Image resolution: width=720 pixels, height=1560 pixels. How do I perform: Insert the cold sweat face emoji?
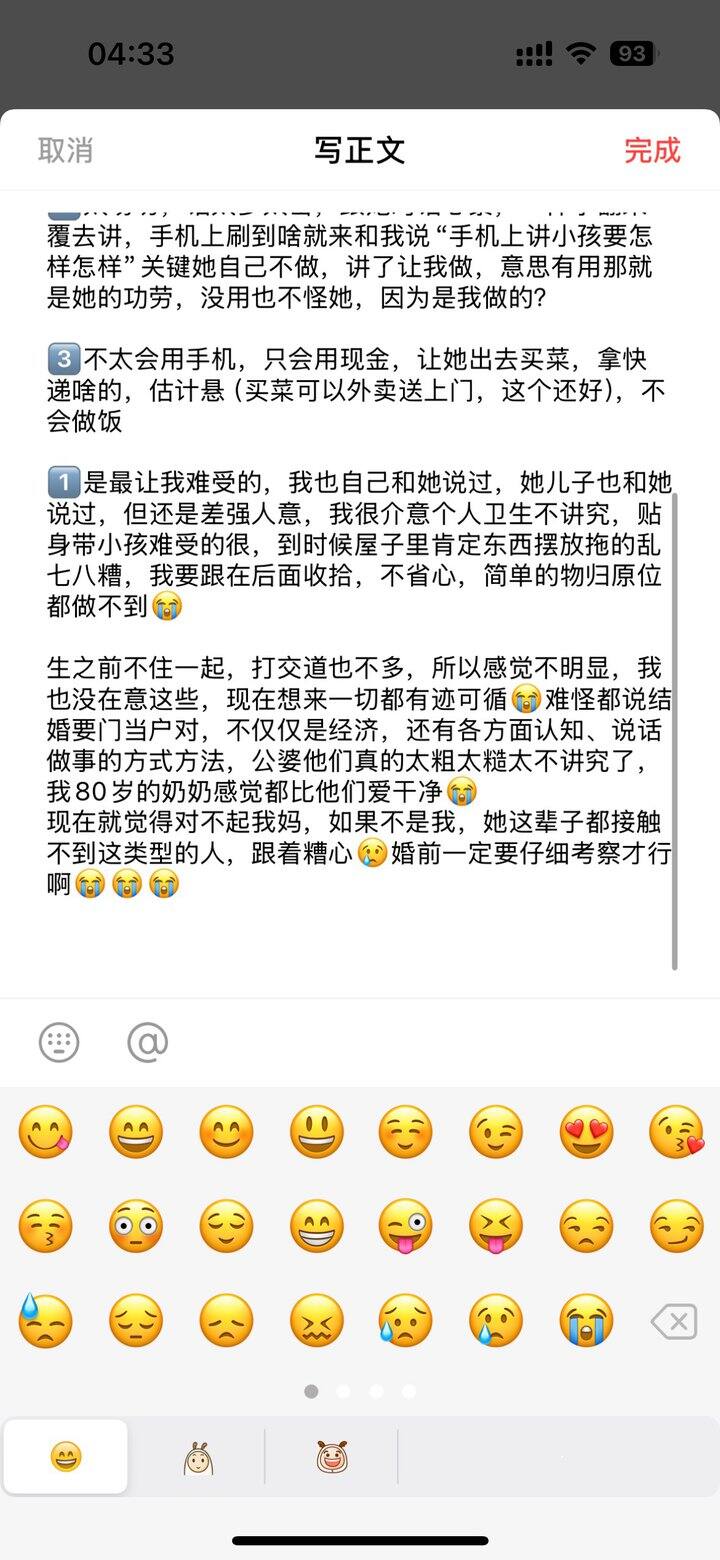(x=45, y=1322)
